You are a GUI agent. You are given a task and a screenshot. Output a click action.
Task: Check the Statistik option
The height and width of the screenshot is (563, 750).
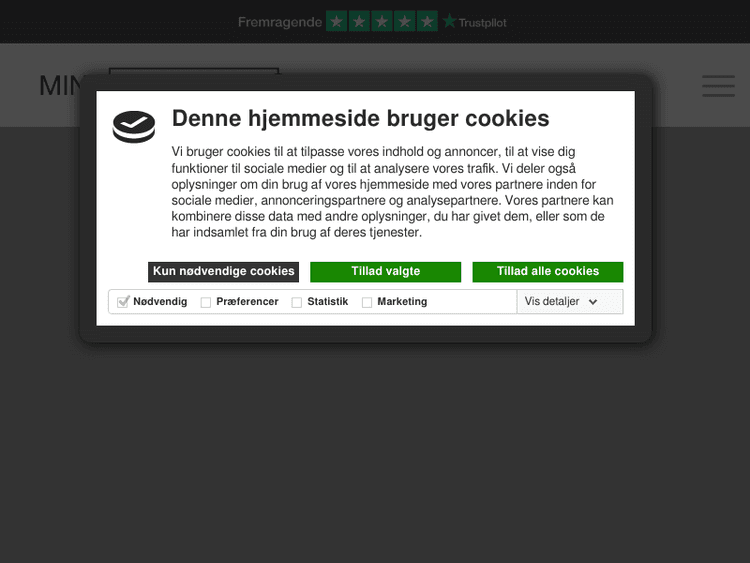tap(297, 302)
